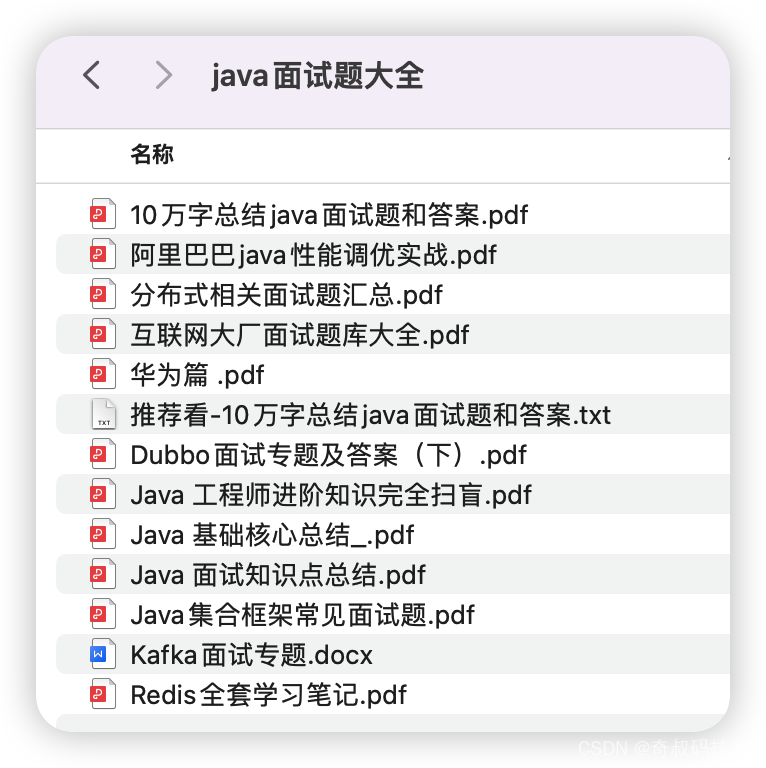
Task: Open the Kafka面试专题.docx document
Action: (x=251, y=654)
